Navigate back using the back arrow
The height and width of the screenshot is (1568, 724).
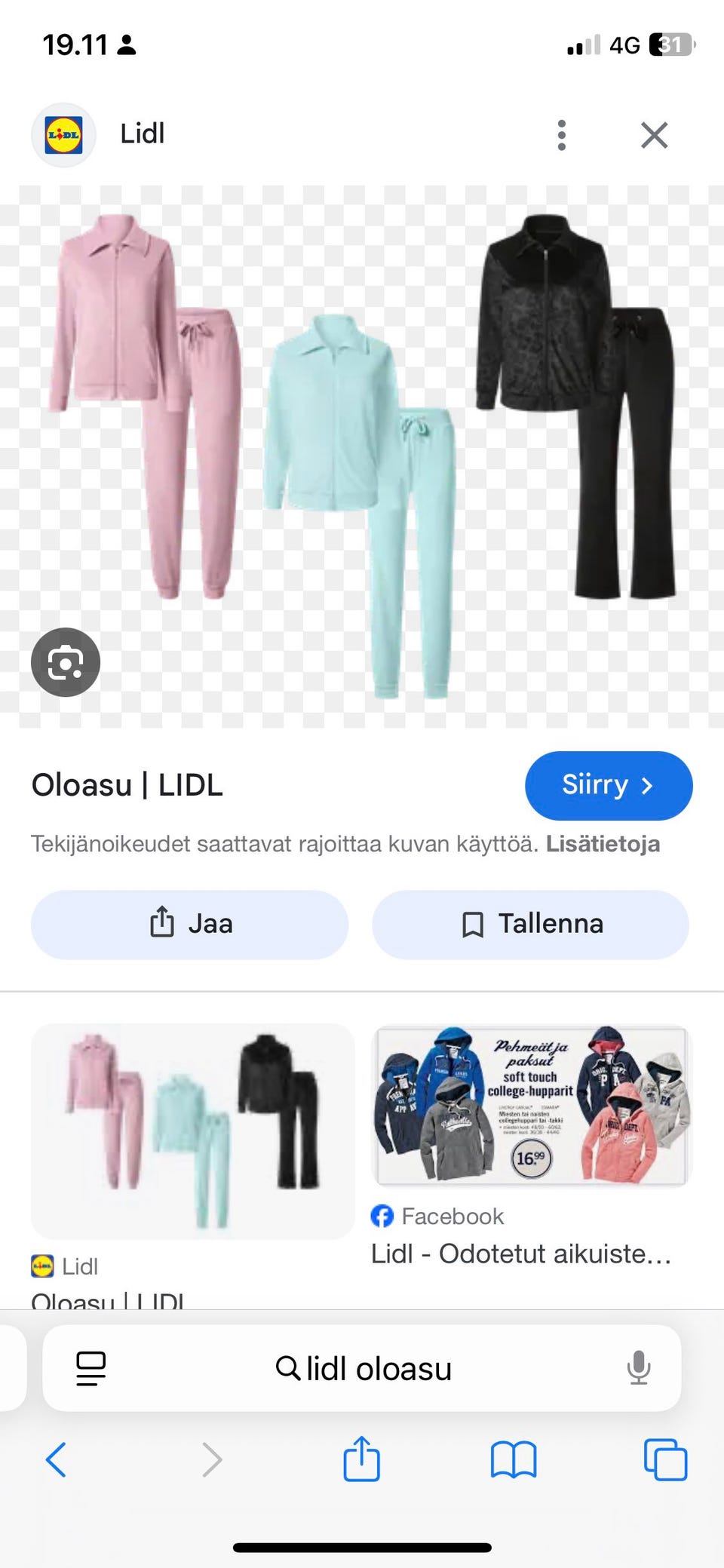[56, 1460]
